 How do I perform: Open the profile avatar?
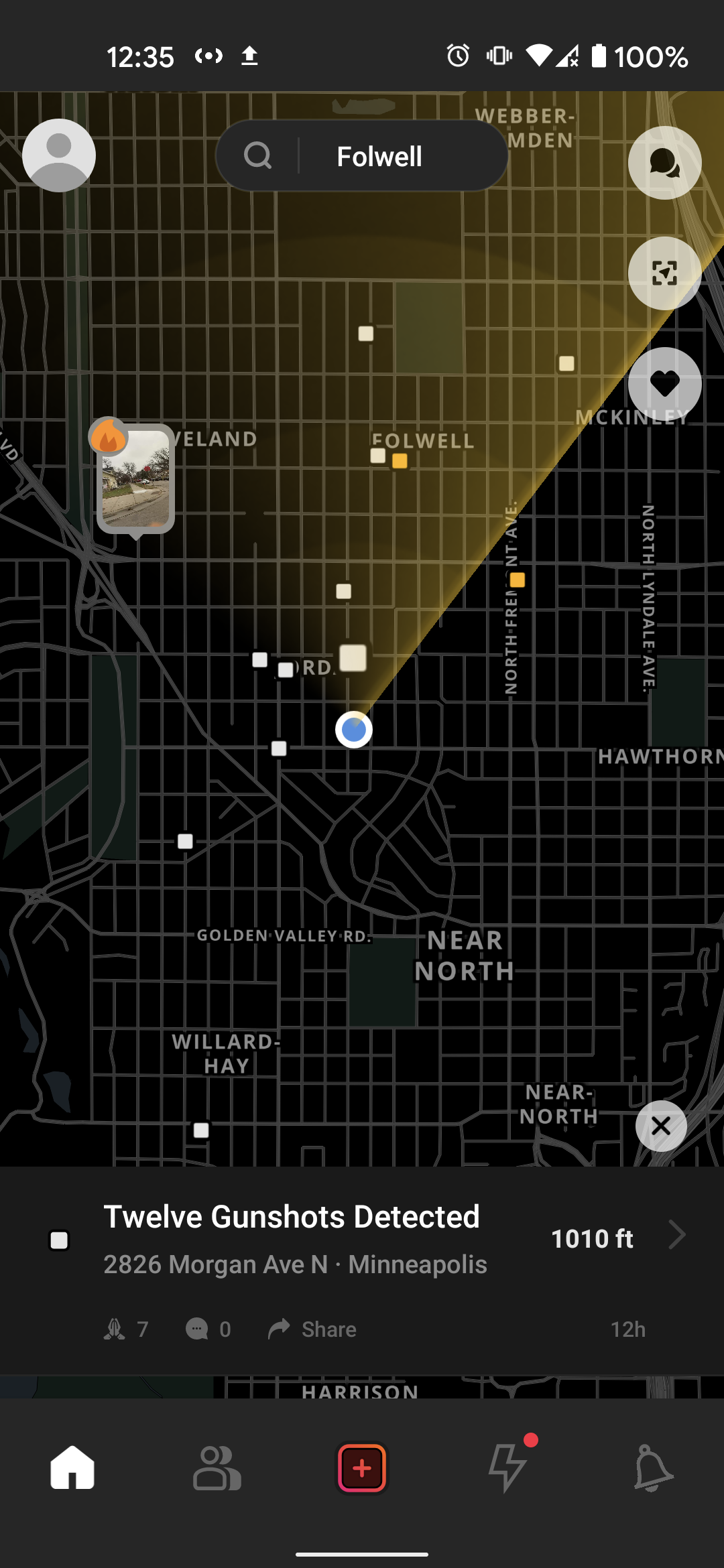point(59,155)
